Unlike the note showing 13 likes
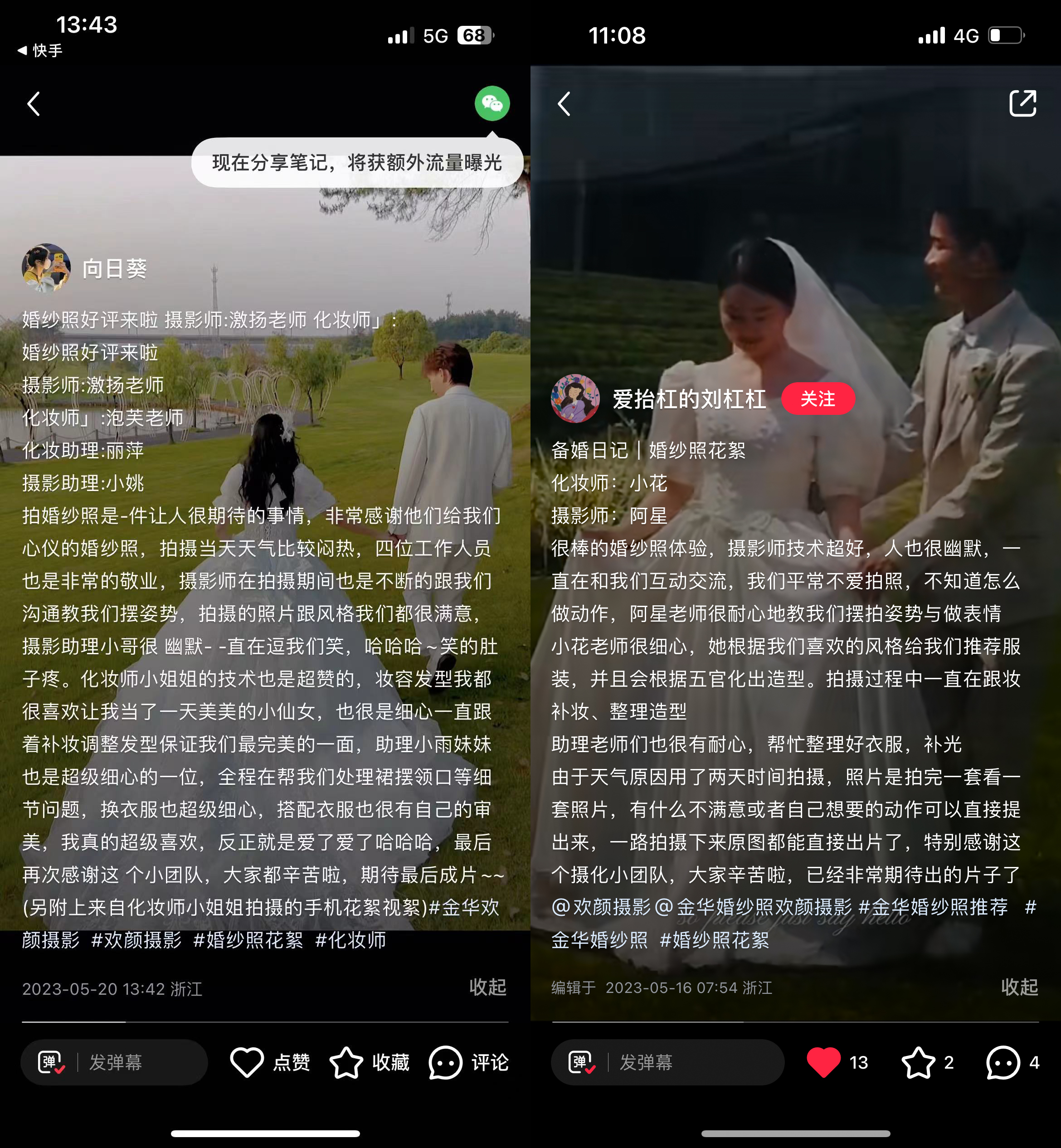 pyautogui.click(x=824, y=1062)
